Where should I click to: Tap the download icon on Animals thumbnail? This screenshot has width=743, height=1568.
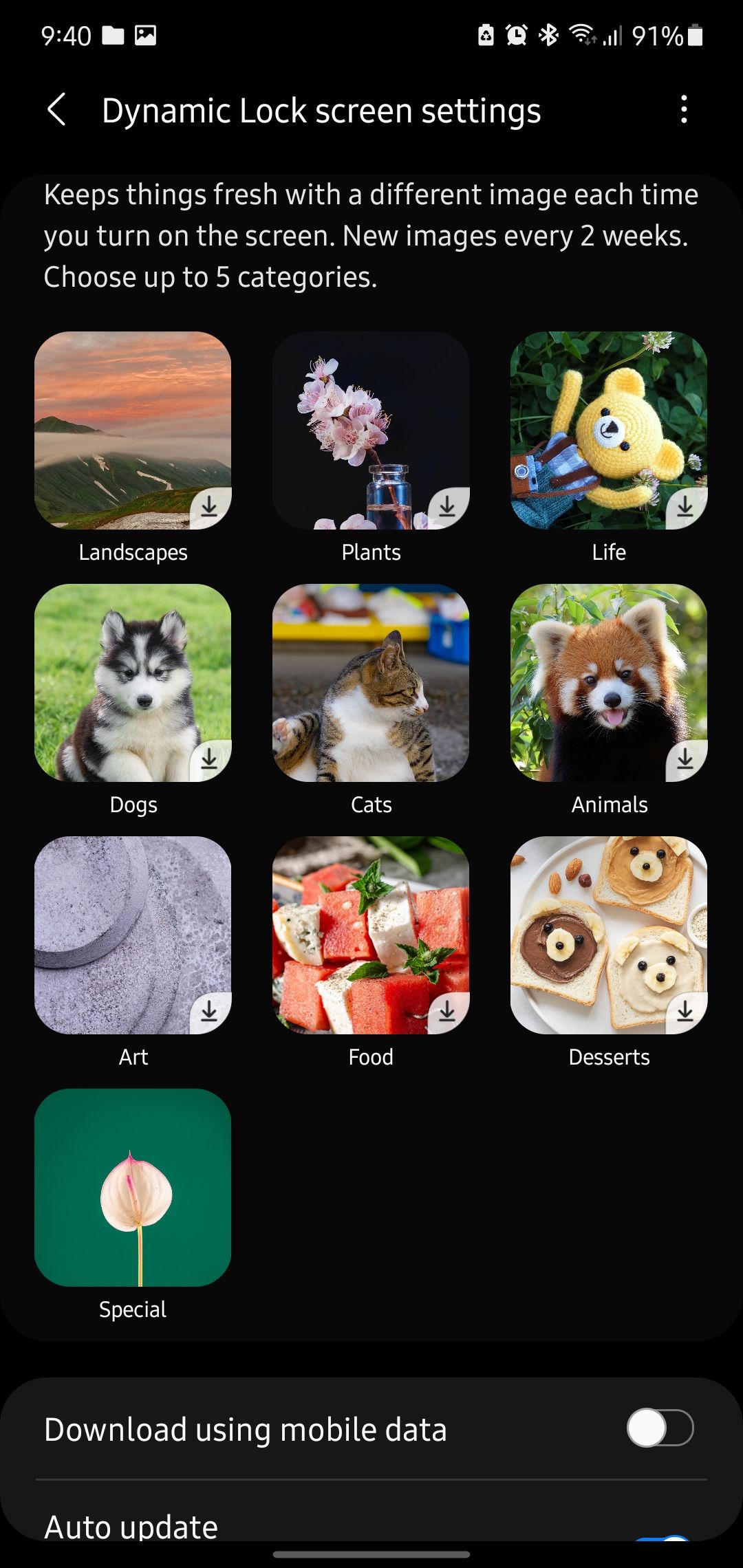[x=684, y=757]
